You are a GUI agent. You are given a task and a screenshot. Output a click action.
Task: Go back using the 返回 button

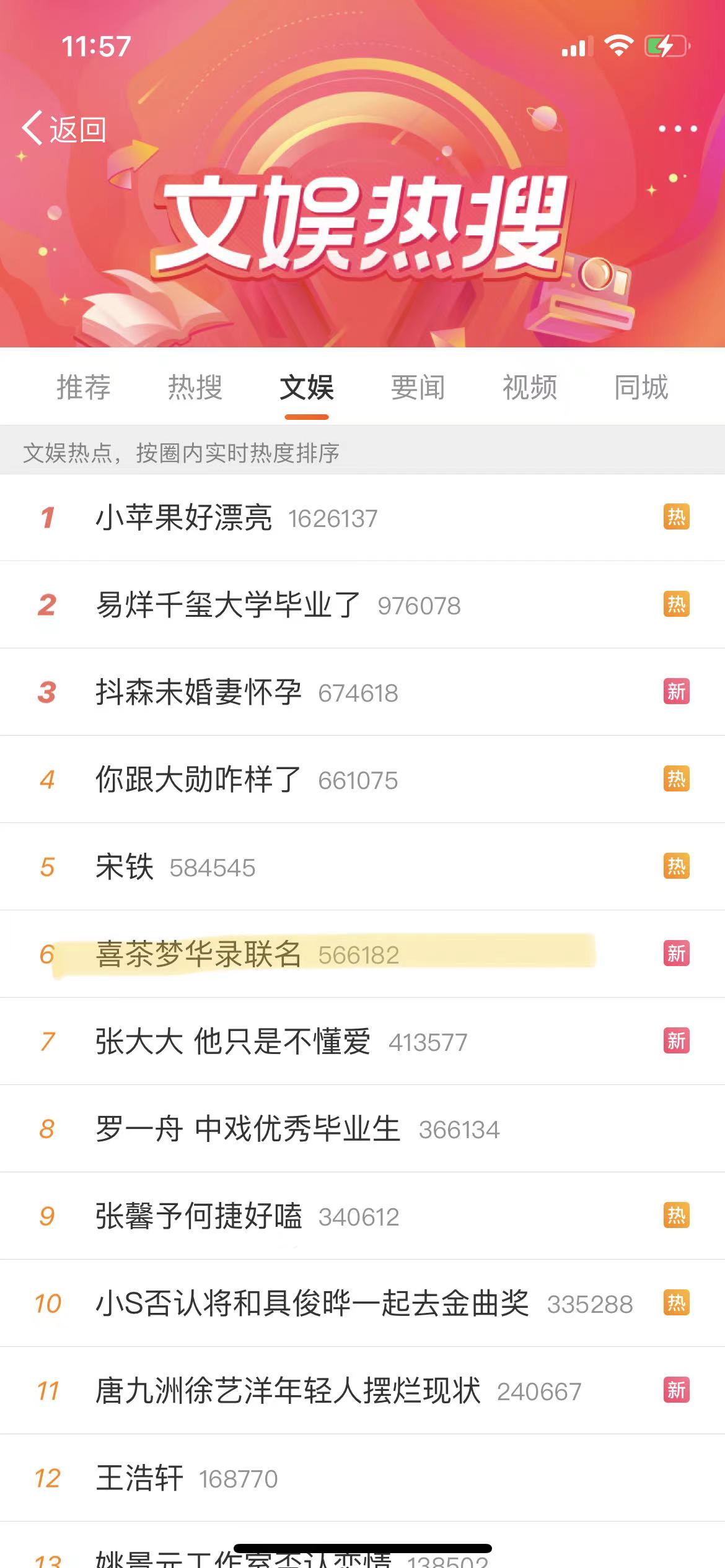click(x=64, y=129)
